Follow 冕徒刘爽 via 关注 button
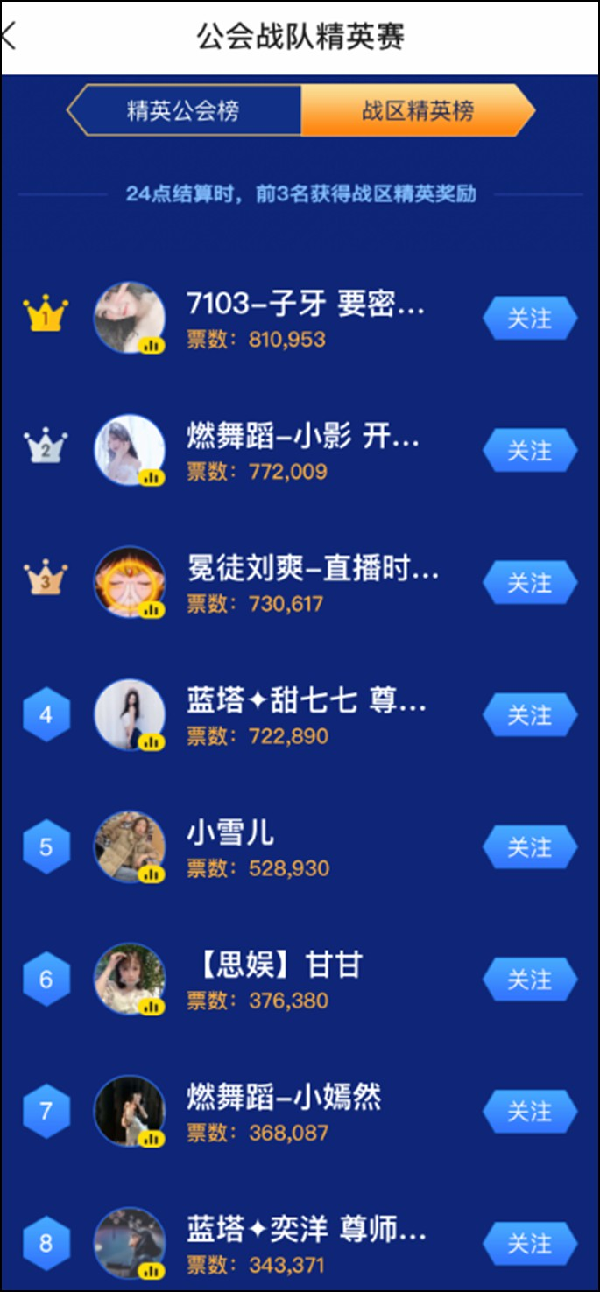Viewport: 600px width, 1292px height. coord(530,583)
